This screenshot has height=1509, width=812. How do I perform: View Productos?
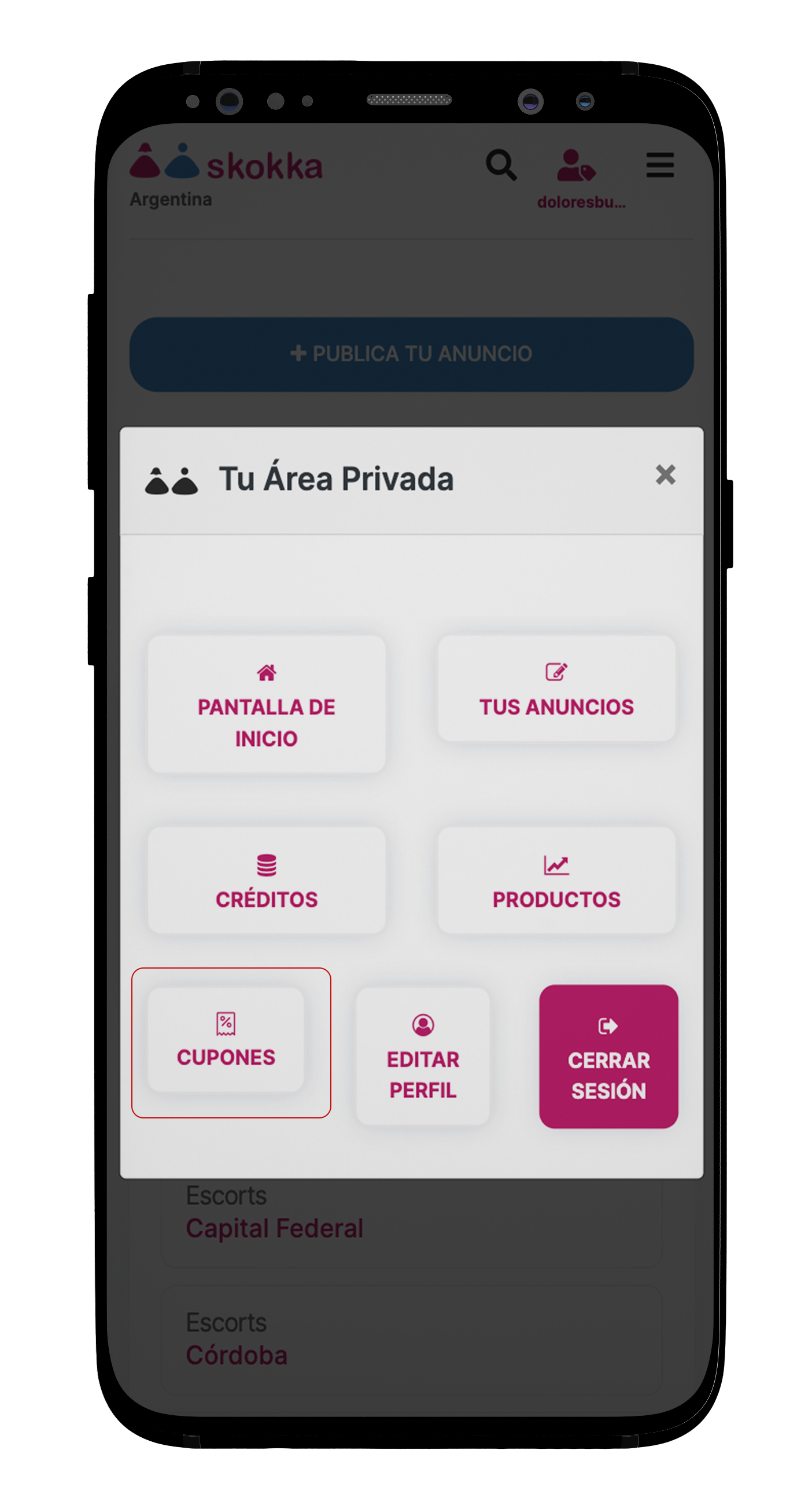[556, 880]
